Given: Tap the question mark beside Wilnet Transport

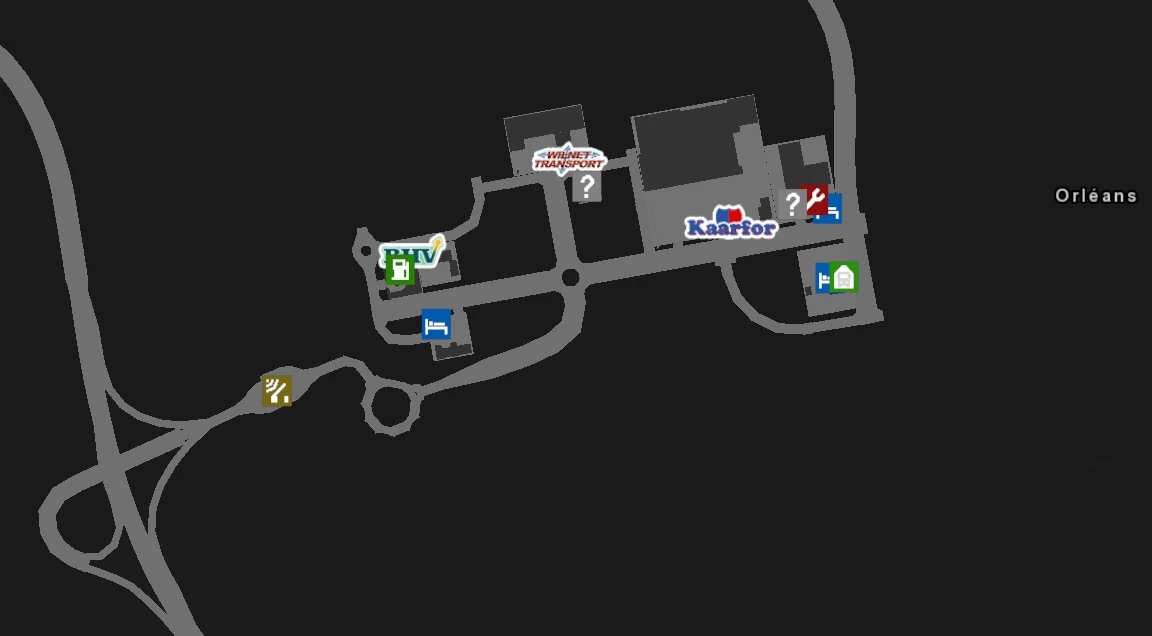Looking at the screenshot, I should point(587,186).
